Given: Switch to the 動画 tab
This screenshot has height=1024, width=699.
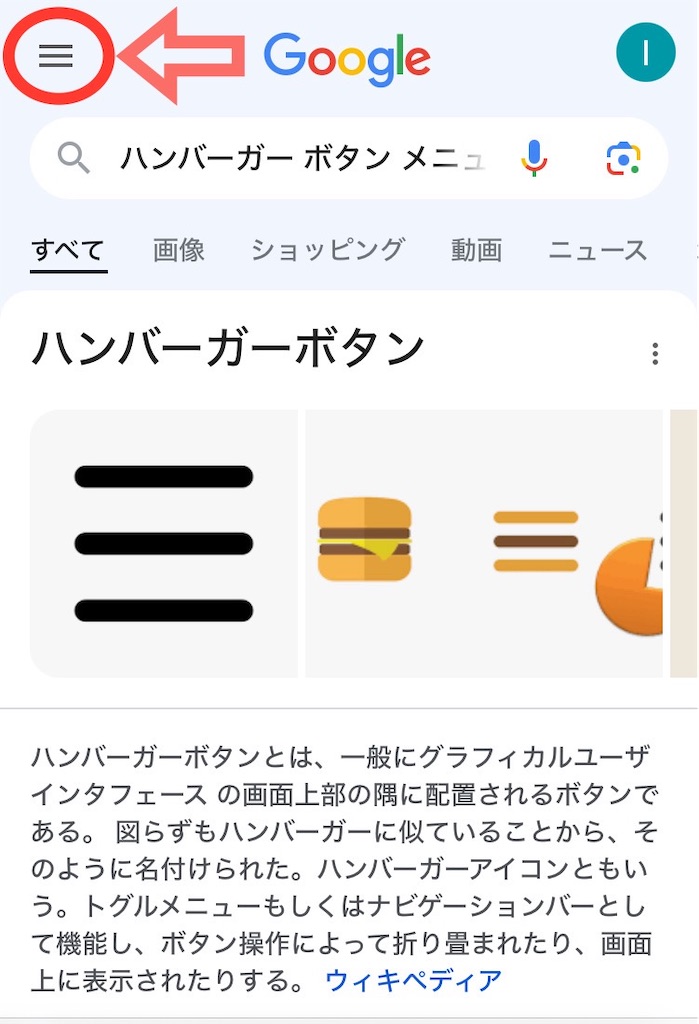Looking at the screenshot, I should (476, 250).
